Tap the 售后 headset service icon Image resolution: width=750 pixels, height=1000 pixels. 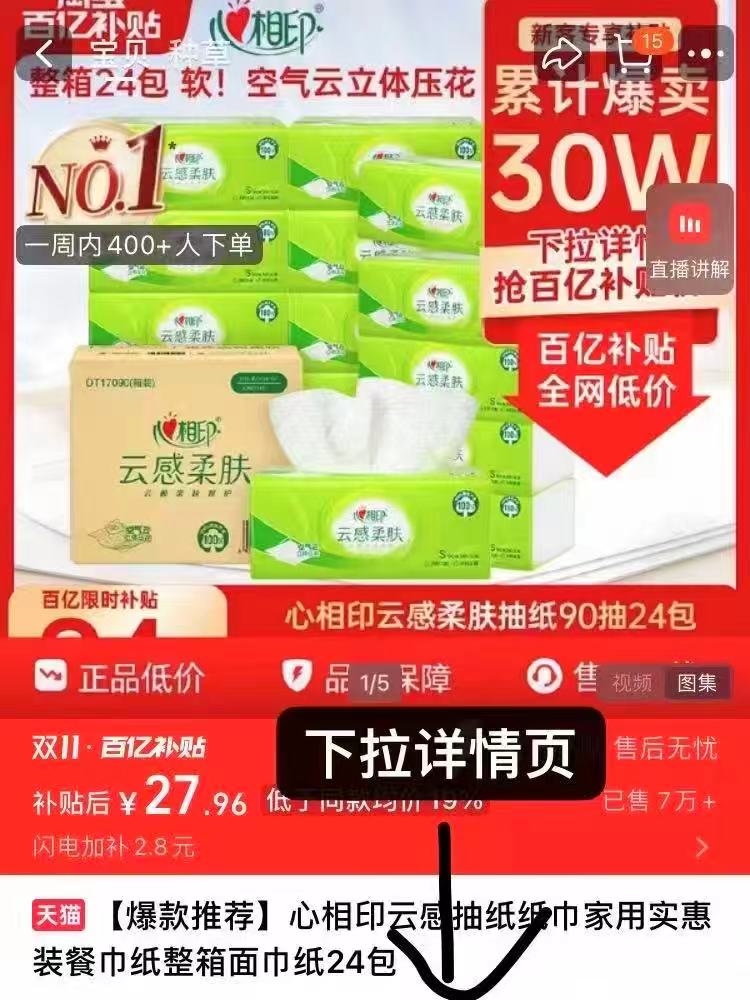[x=547, y=674]
